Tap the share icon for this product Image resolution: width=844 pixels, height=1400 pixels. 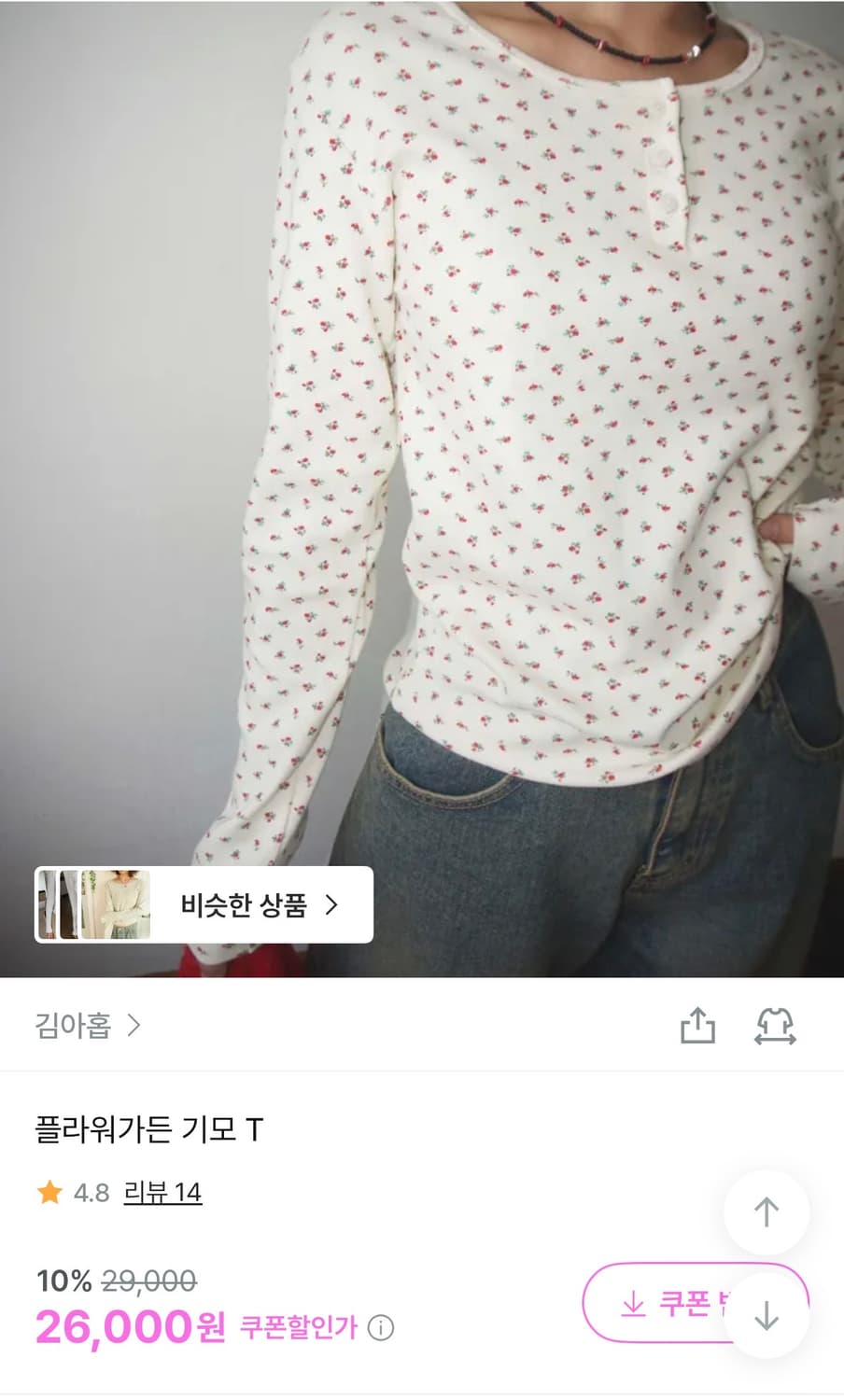click(697, 1026)
